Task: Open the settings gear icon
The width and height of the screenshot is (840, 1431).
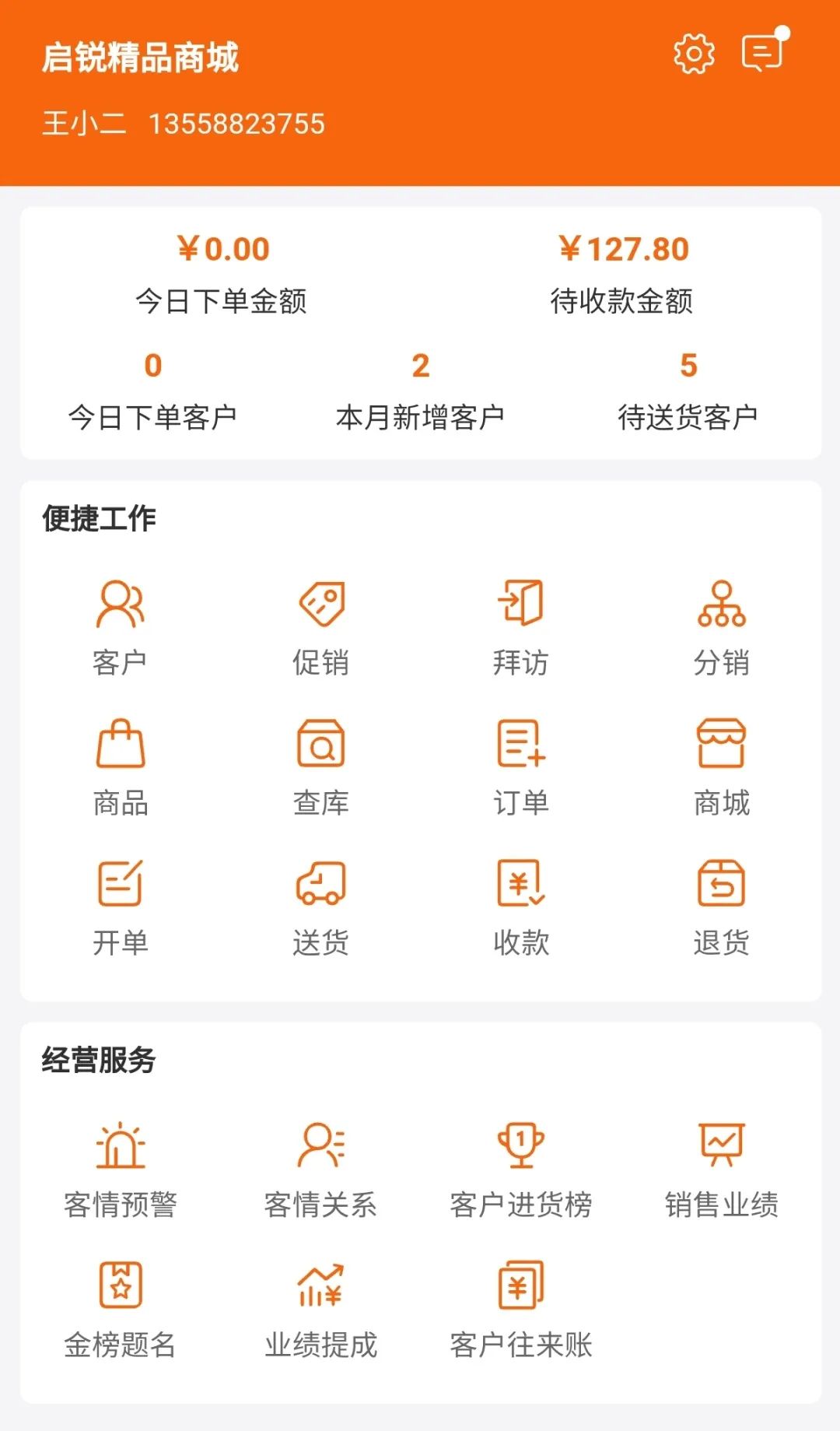Action: click(694, 54)
